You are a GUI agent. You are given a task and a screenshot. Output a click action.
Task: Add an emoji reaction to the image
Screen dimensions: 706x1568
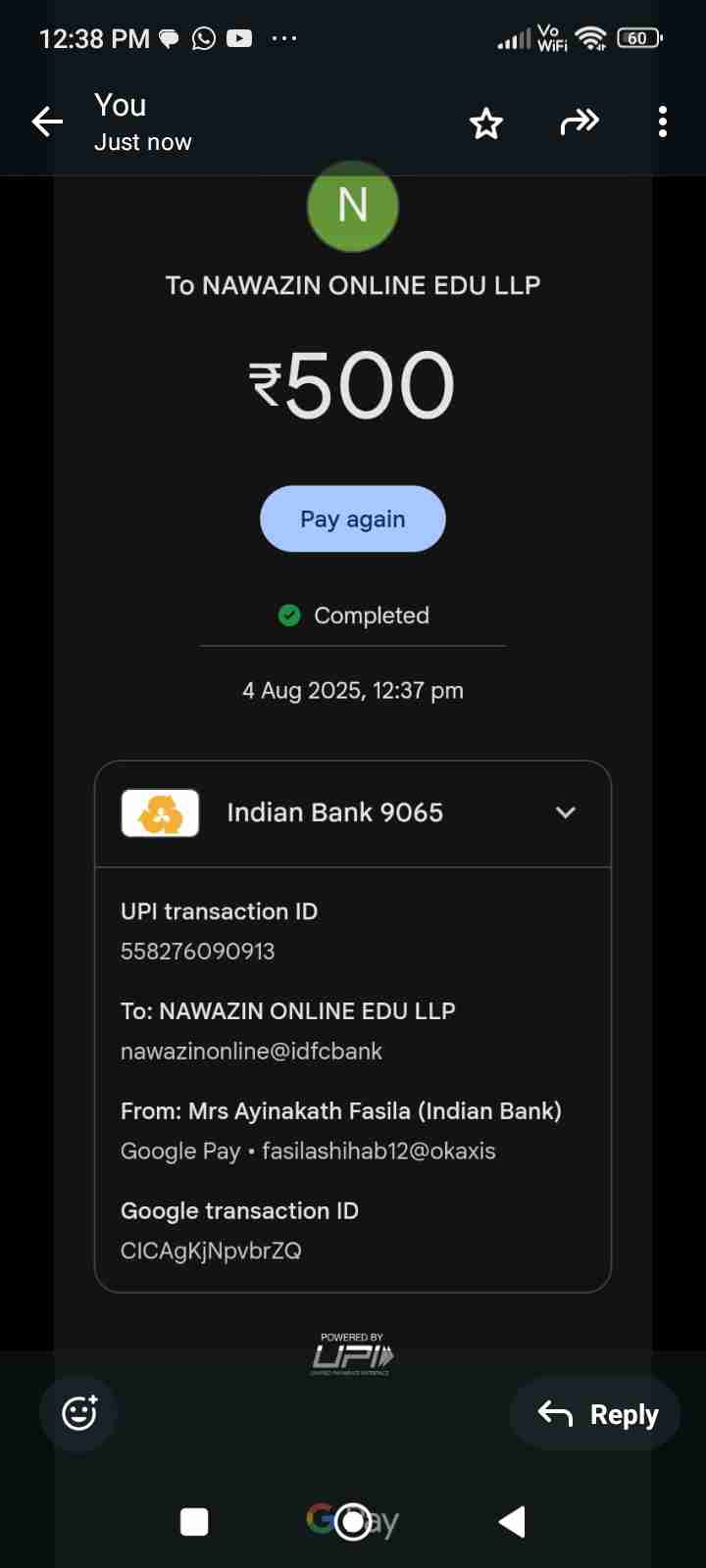click(79, 1412)
